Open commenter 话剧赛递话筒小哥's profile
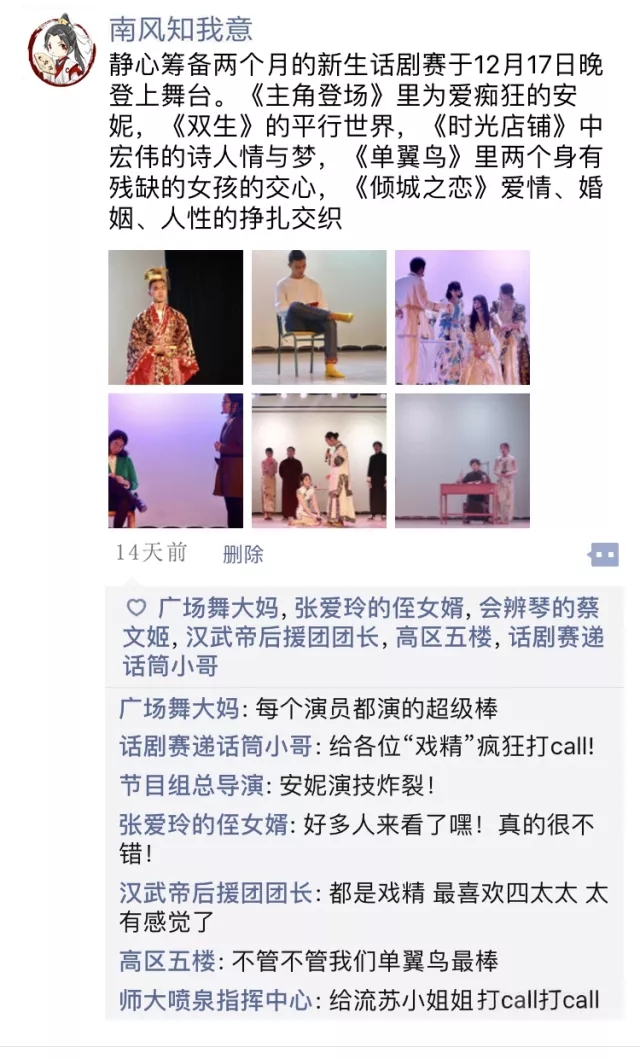Image resolution: width=640 pixels, height=1059 pixels. coord(215,746)
